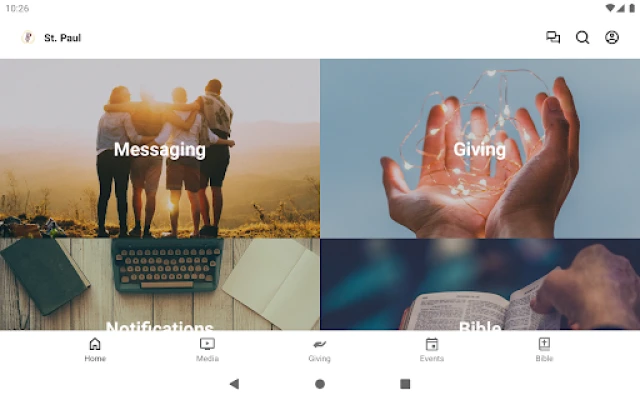
Task: Open the search icon
Action: click(x=582, y=38)
